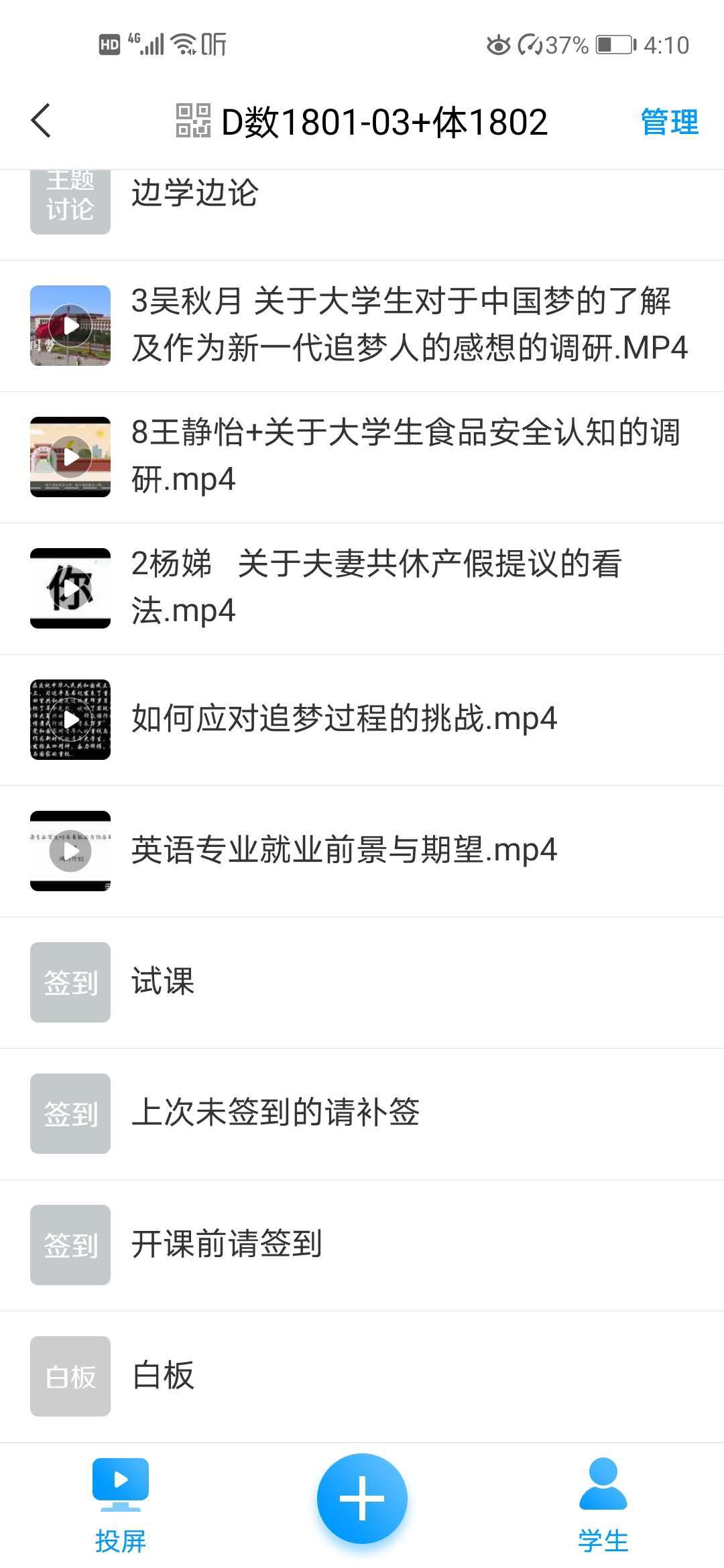Go back using the top-left arrow
The width and height of the screenshot is (724, 1568).
[x=42, y=121]
